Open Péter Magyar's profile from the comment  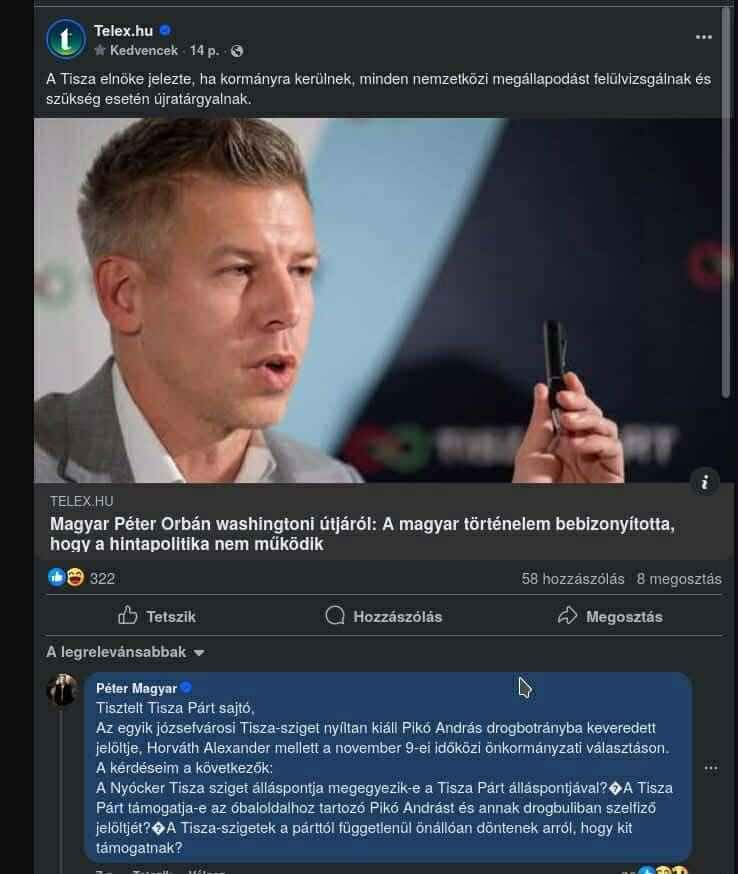pos(135,688)
